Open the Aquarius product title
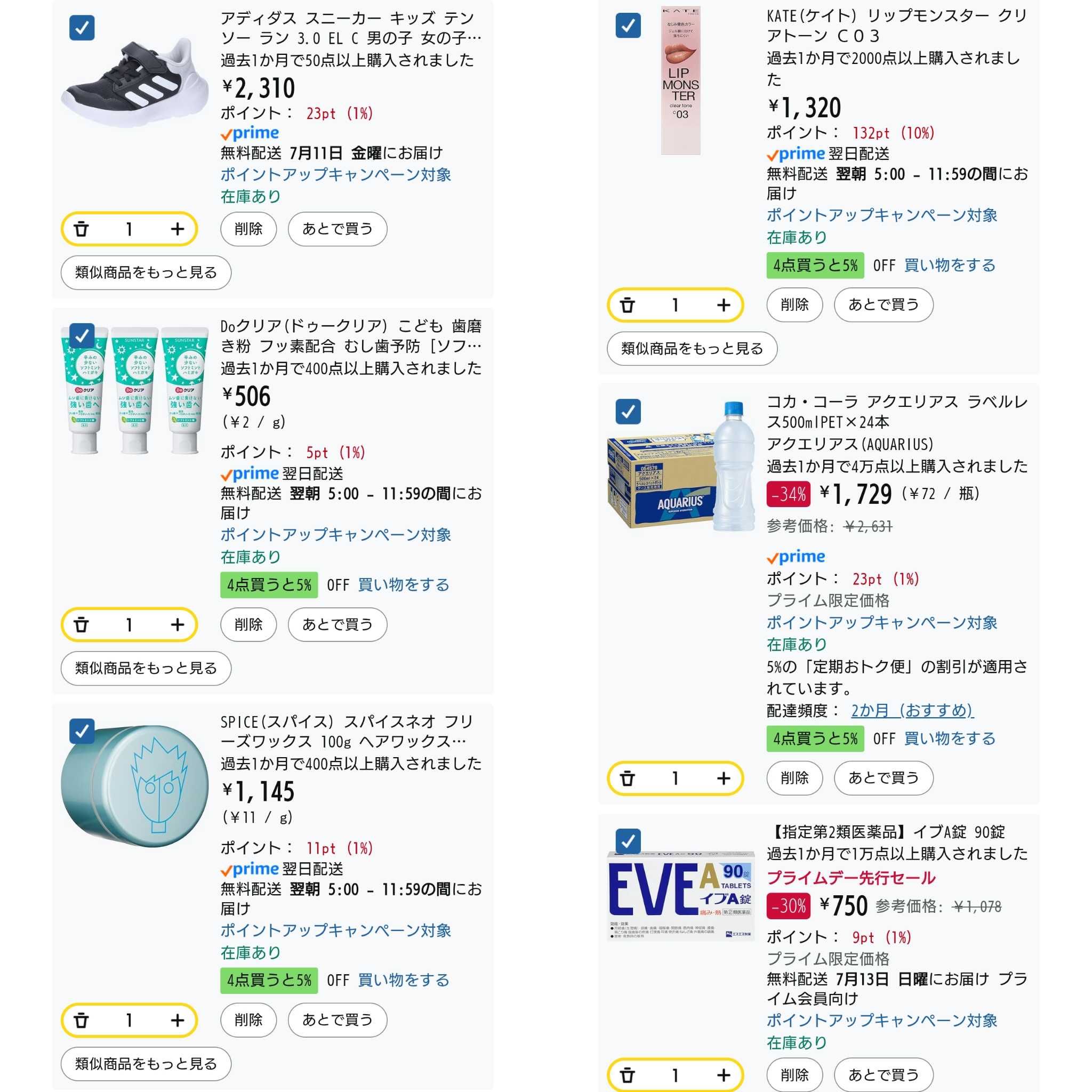The height and width of the screenshot is (1092, 1092). [896, 412]
